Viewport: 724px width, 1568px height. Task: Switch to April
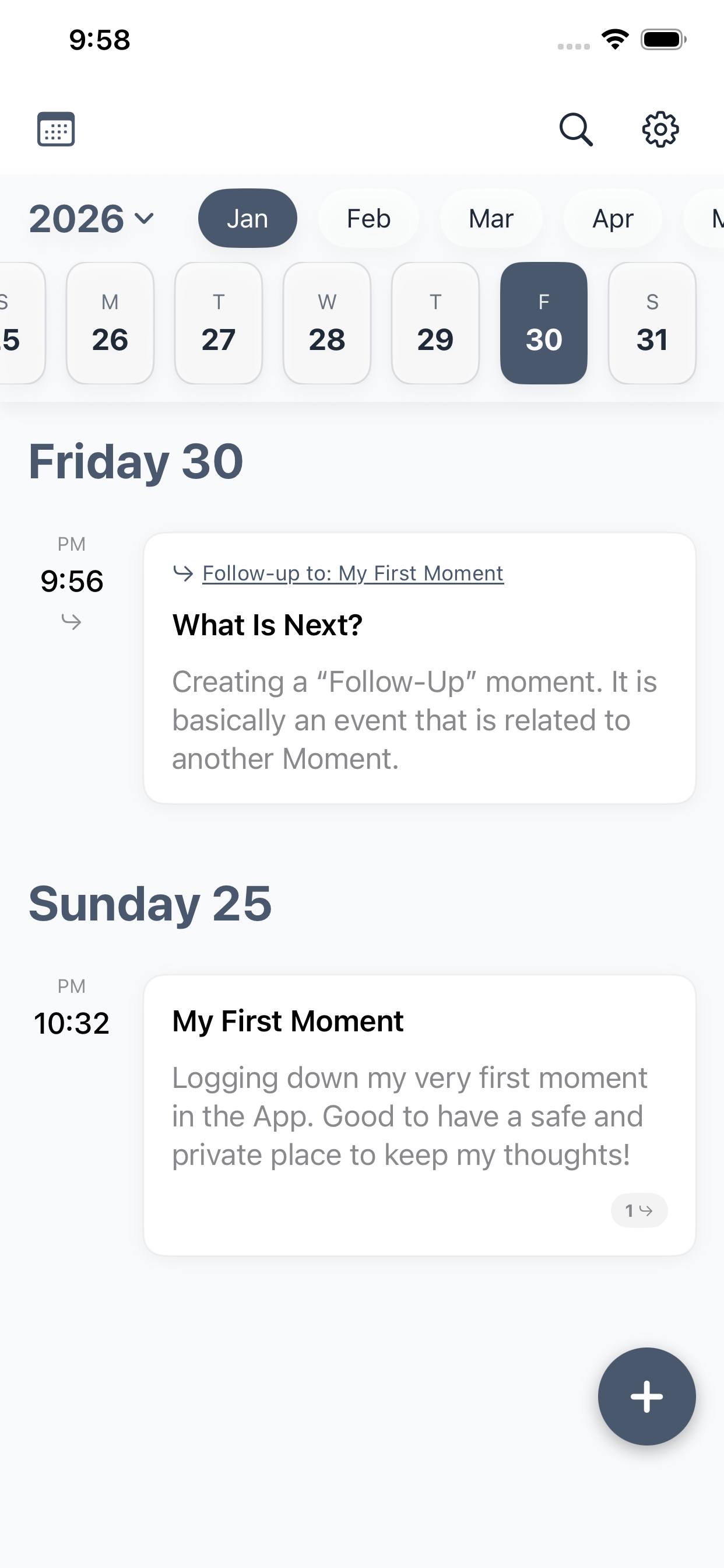[613, 218]
